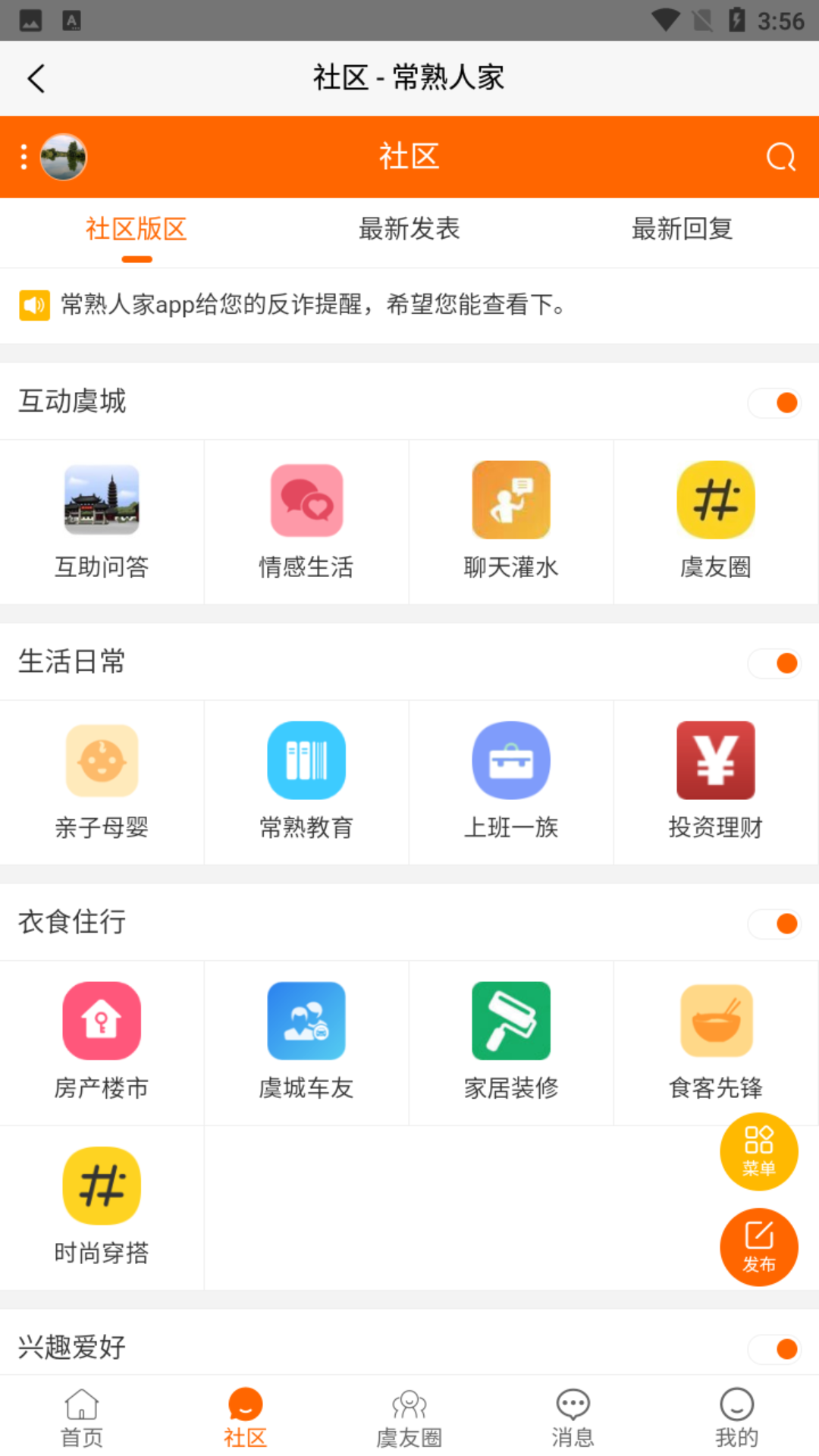The image size is (819, 1456).
Task: Toggle the 互动虞城 section switch
Action: [x=775, y=403]
